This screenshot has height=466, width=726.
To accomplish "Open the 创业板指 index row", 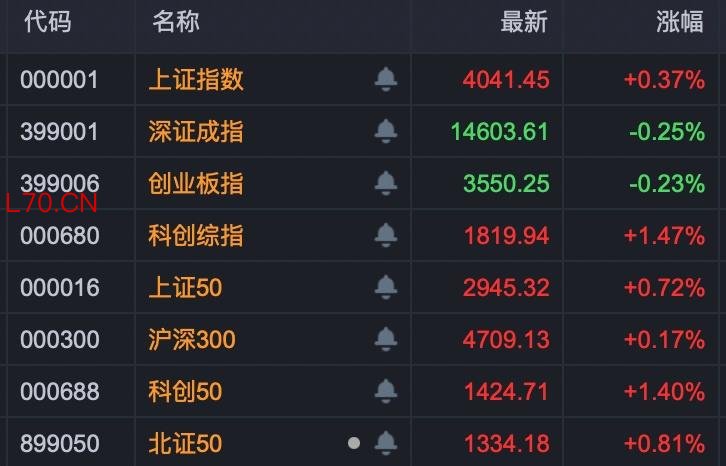I will click(196, 184).
